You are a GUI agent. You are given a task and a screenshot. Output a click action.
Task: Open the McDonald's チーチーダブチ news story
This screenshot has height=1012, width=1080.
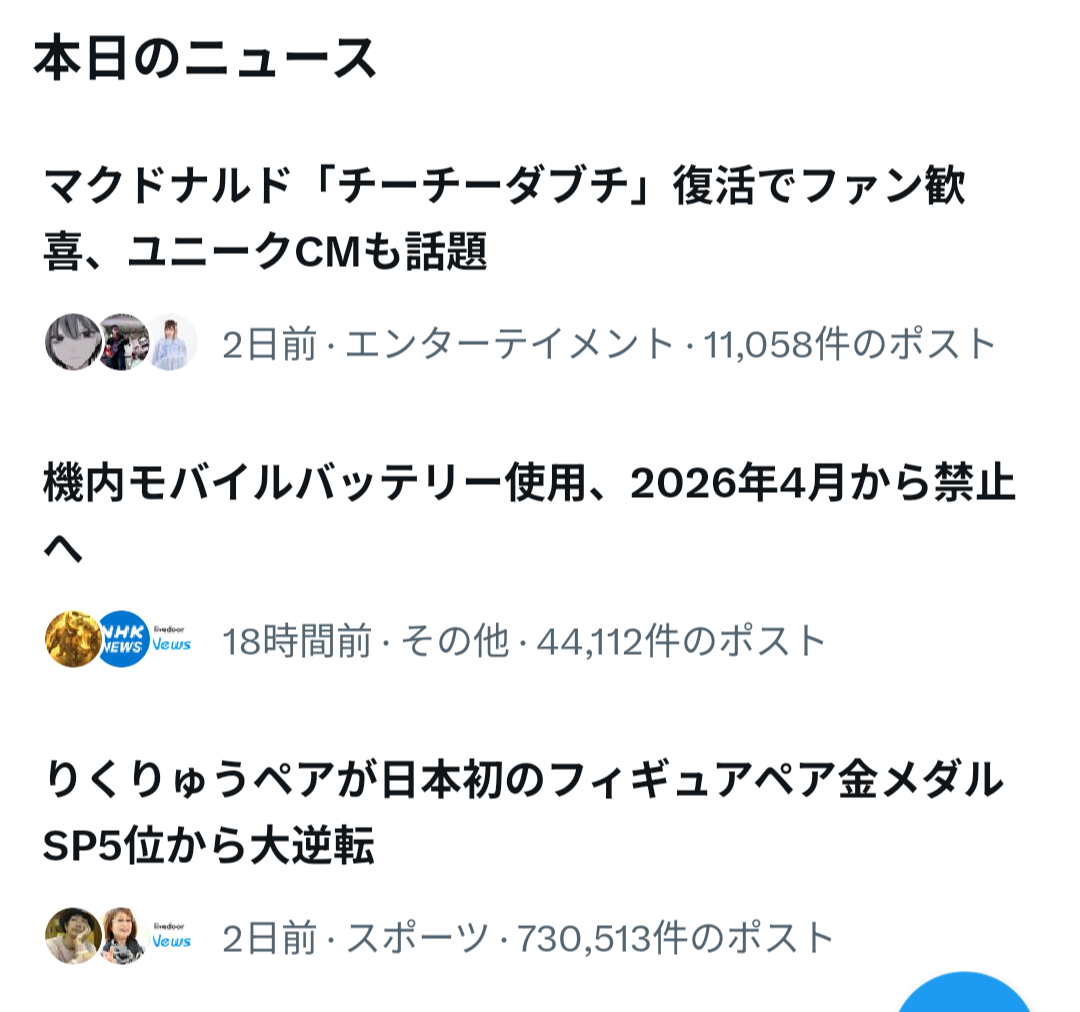point(504,218)
